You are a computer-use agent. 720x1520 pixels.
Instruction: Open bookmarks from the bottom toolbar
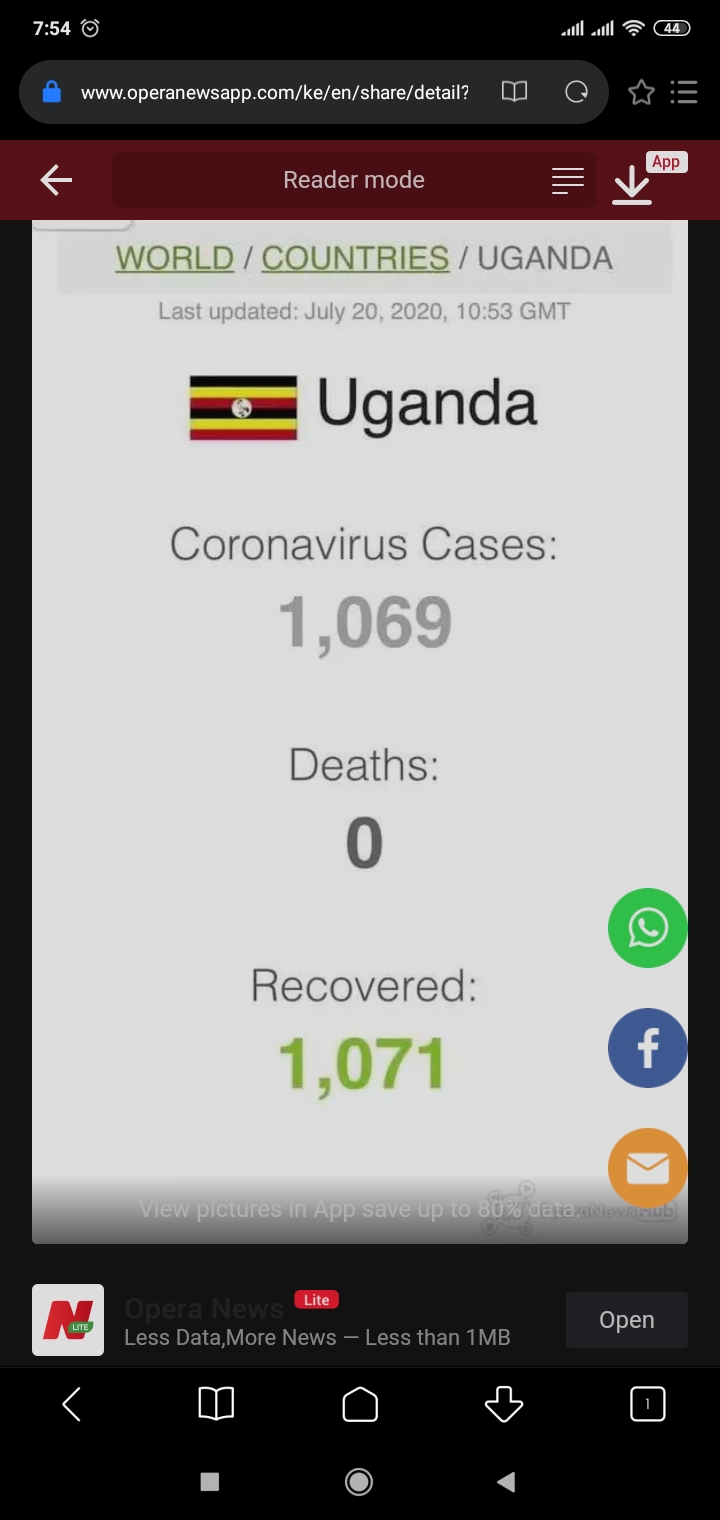coord(216,1404)
